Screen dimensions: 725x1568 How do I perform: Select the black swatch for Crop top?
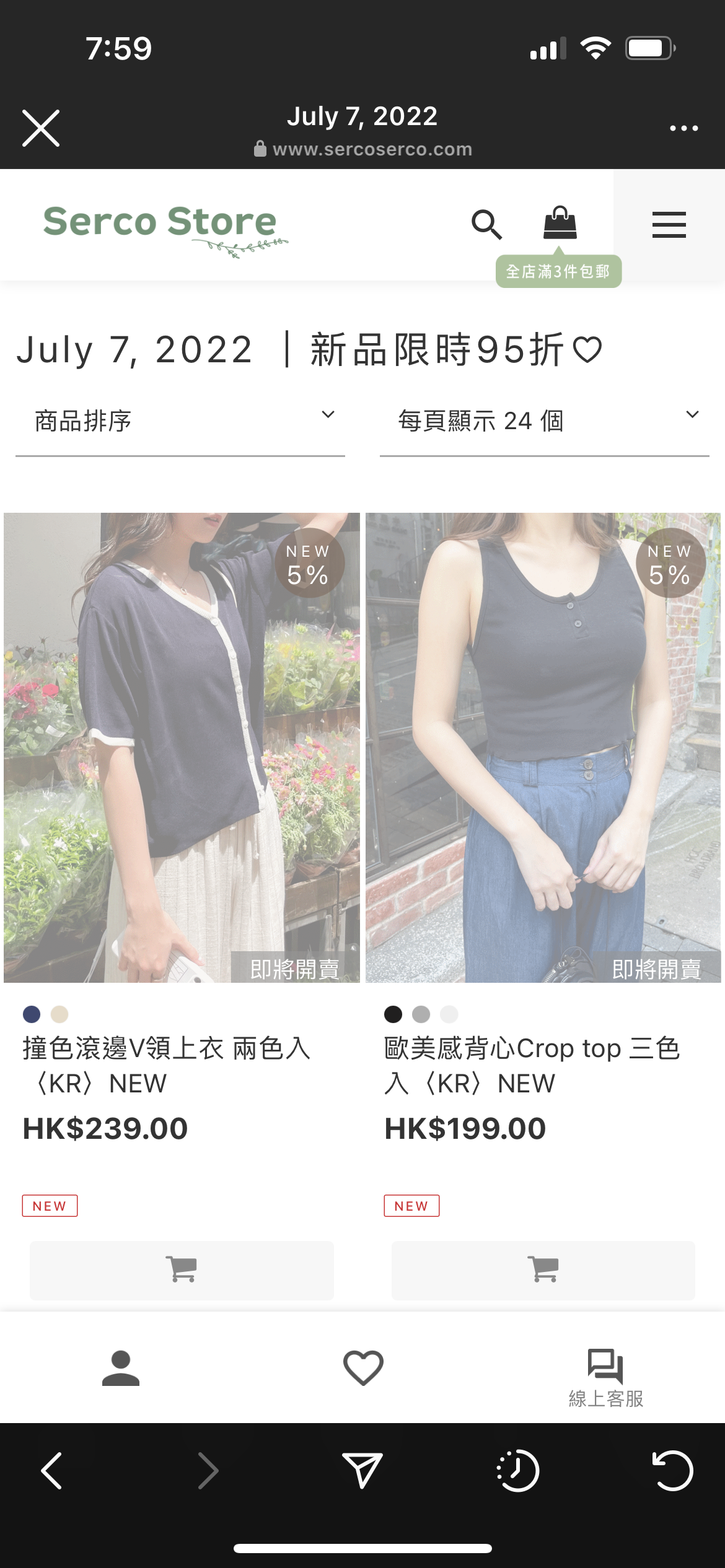[x=393, y=1014]
